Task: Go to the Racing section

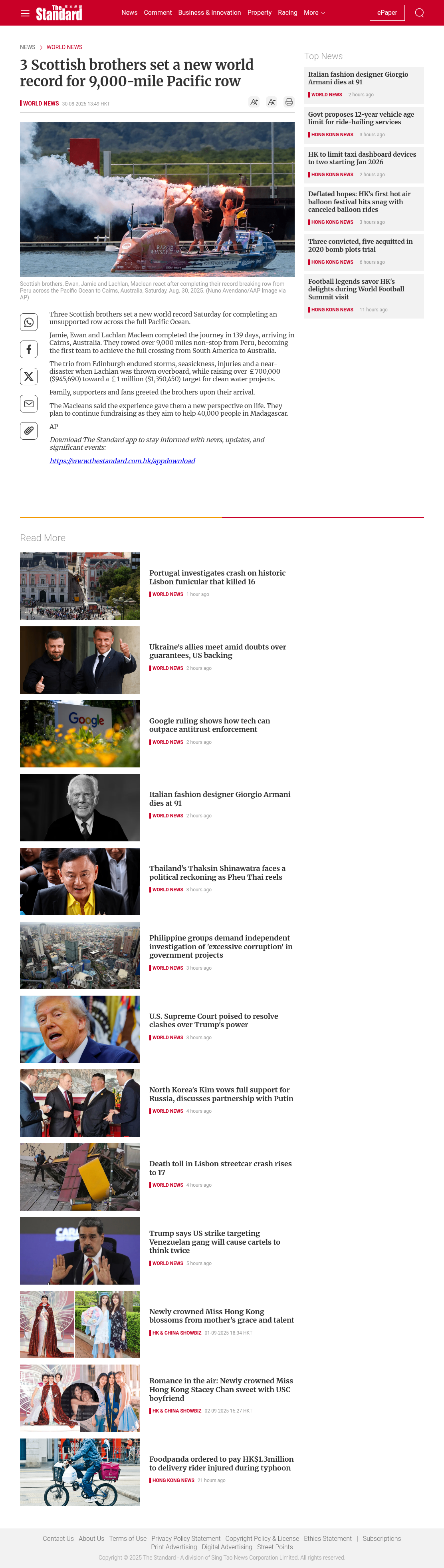Action: [288, 13]
